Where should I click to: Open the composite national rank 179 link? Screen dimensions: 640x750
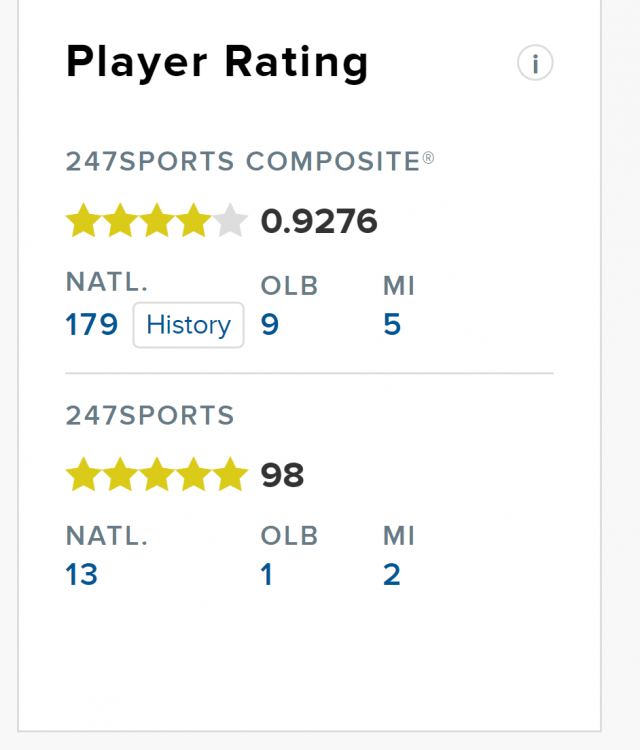(92, 325)
